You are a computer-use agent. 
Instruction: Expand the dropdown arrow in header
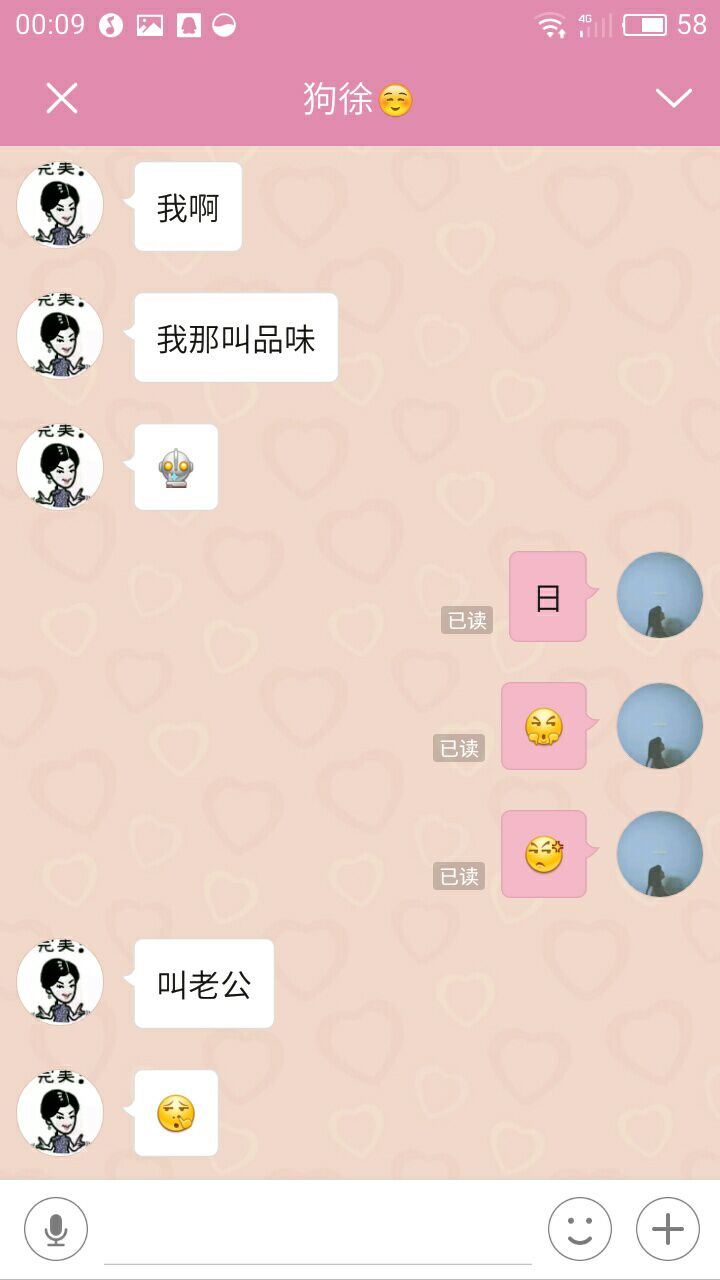[673, 98]
